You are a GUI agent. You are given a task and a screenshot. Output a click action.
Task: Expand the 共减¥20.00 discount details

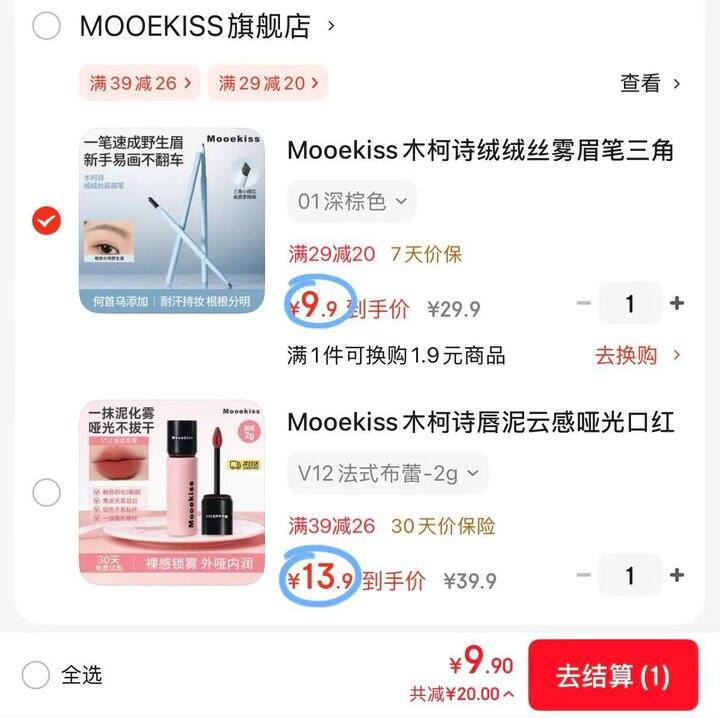461,694
